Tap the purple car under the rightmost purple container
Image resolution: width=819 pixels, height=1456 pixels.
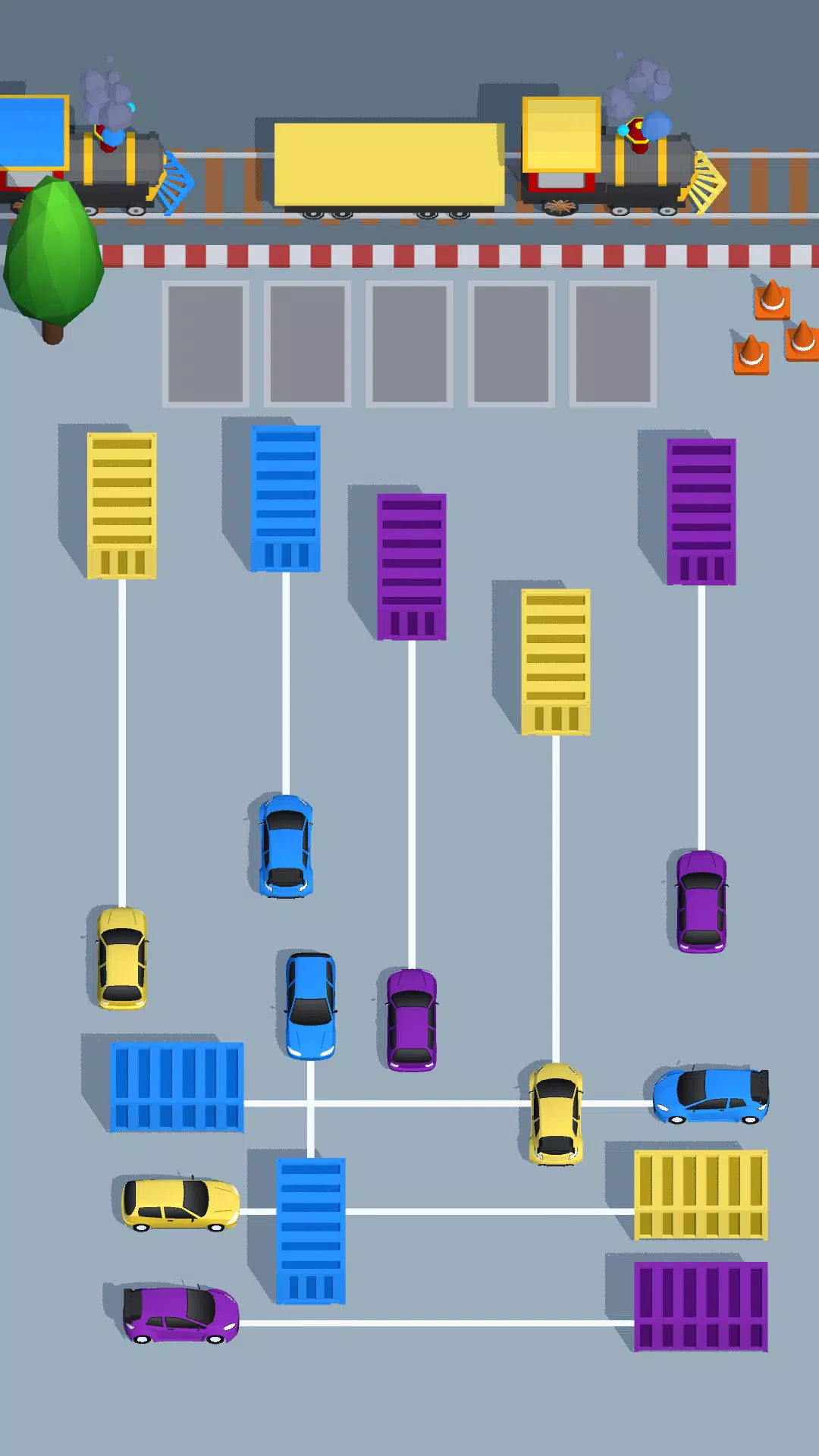click(x=701, y=901)
